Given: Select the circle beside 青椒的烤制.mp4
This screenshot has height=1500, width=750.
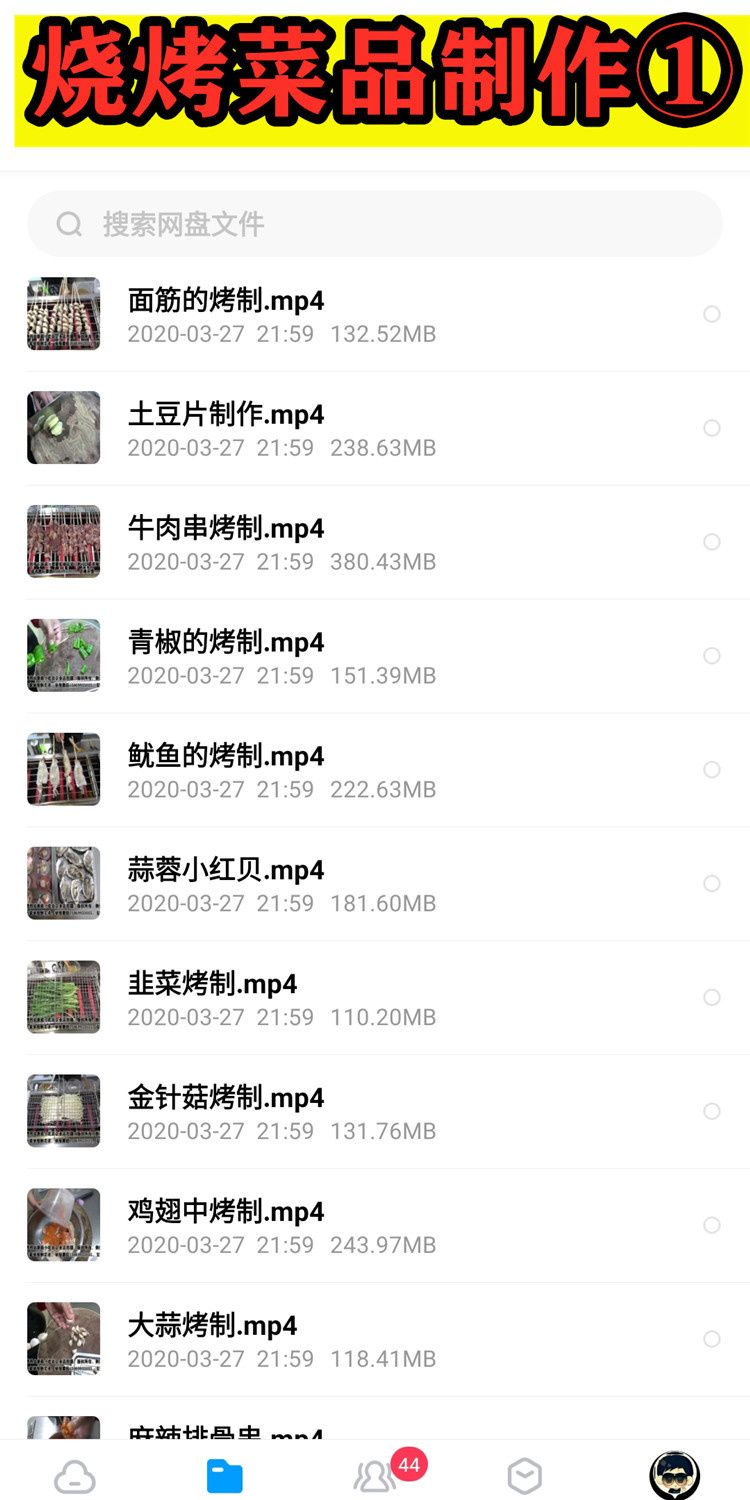Looking at the screenshot, I should click(712, 656).
